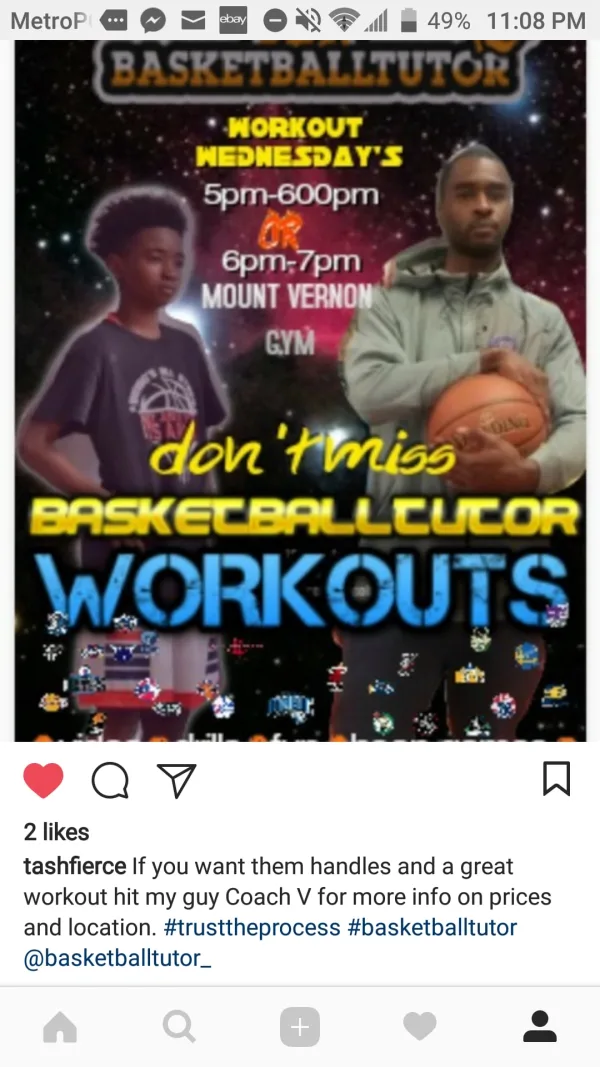This screenshot has width=600, height=1067.
Task: Open the #basketballtutor hashtag
Action: [x=432, y=927]
